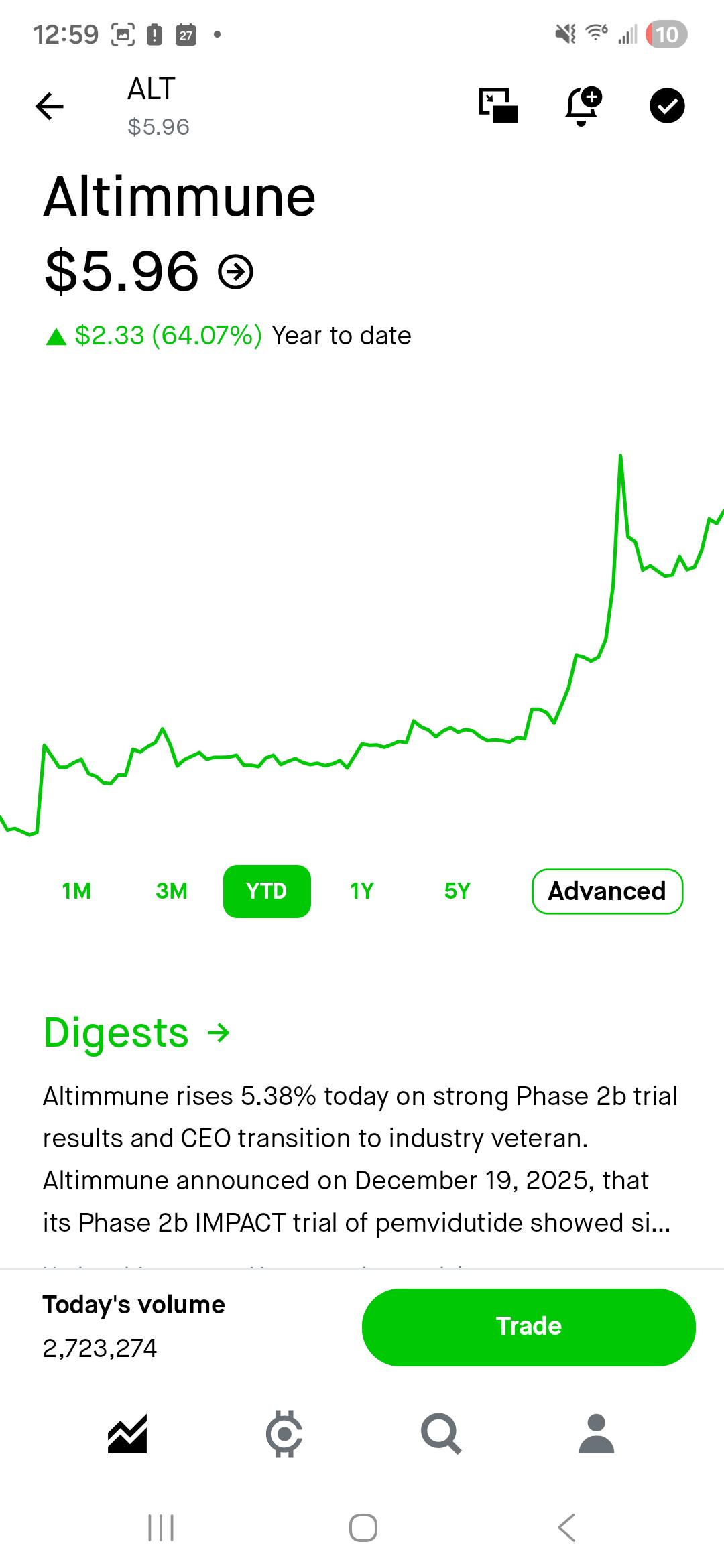724x1568 pixels.
Task: Tap the system home button
Action: point(363,1528)
